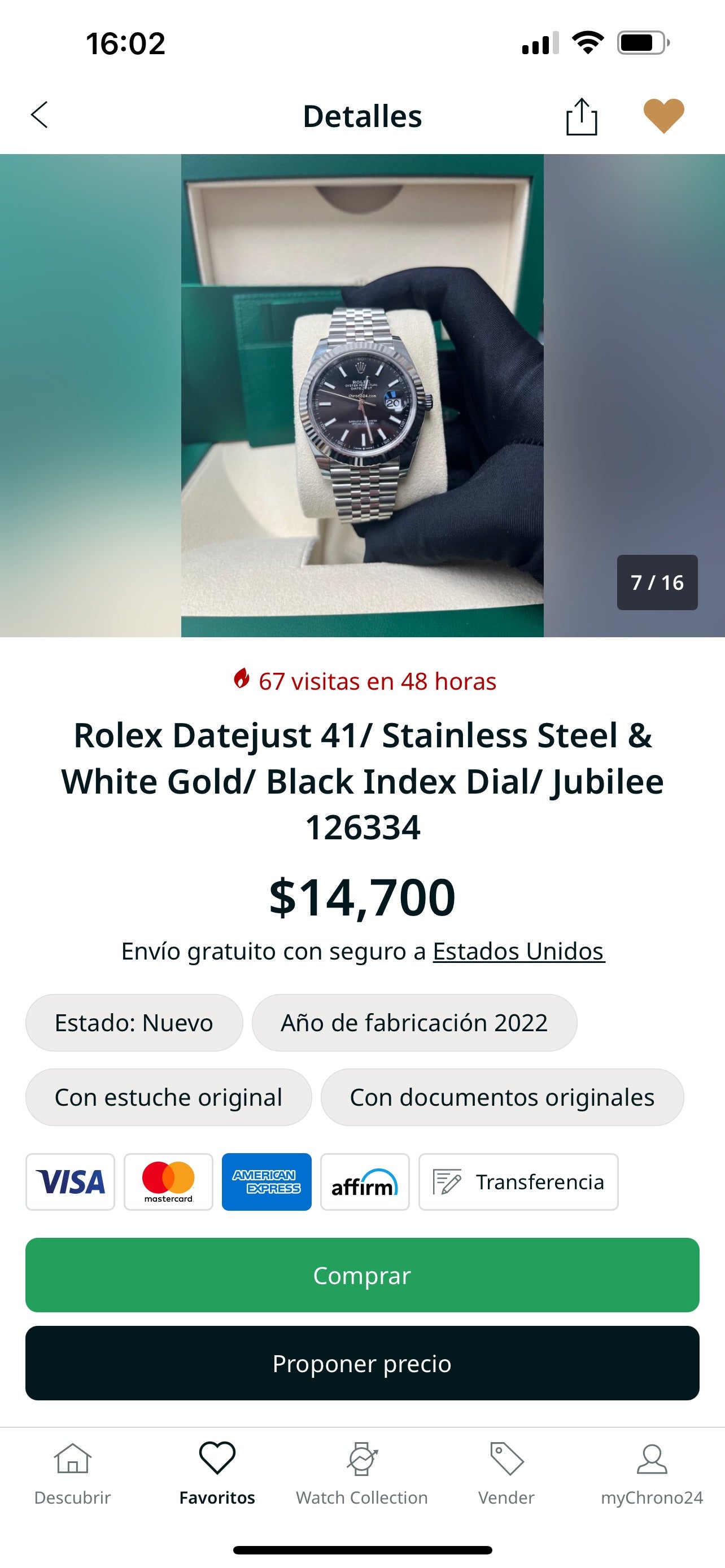The width and height of the screenshot is (725, 1568).
Task: Select the American Express payment icon
Action: tap(266, 1181)
